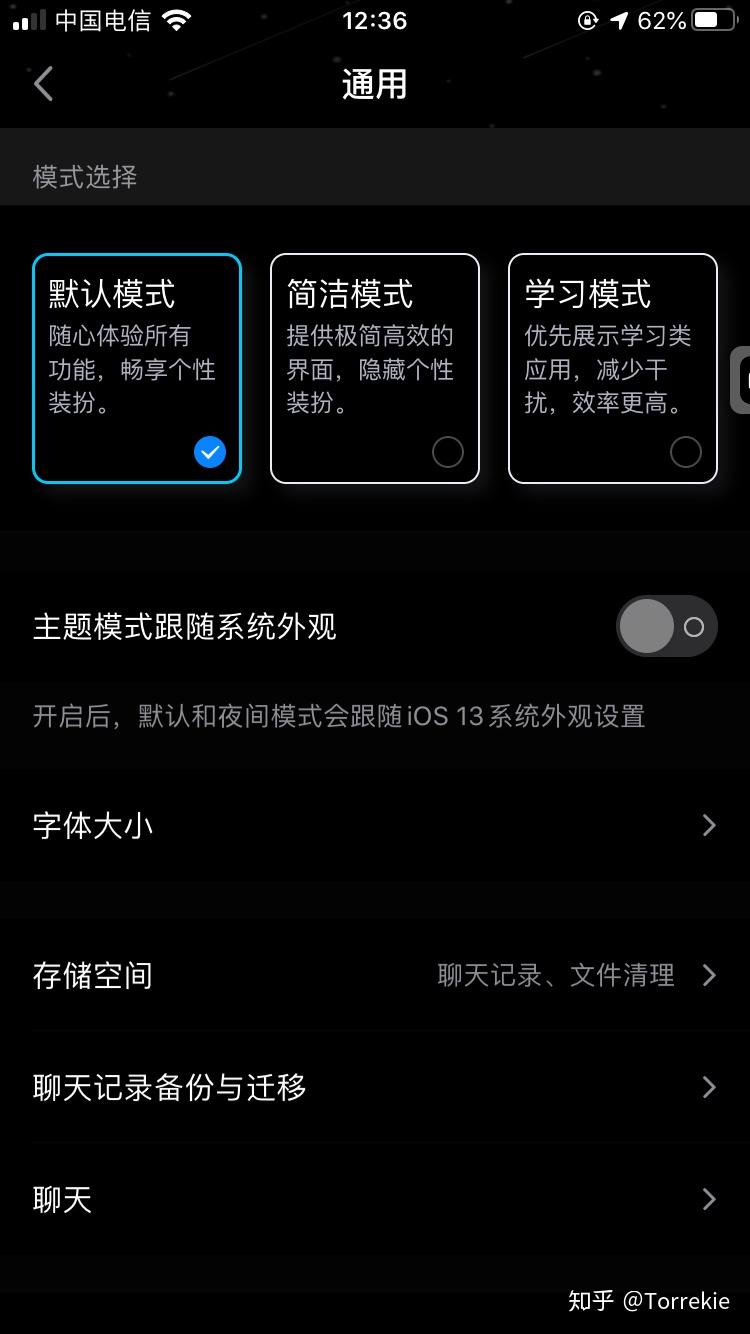Viewport: 750px width, 1334px height.
Task: Open 聊天记录备份与迁移 via its chevron
Action: click(x=709, y=1087)
